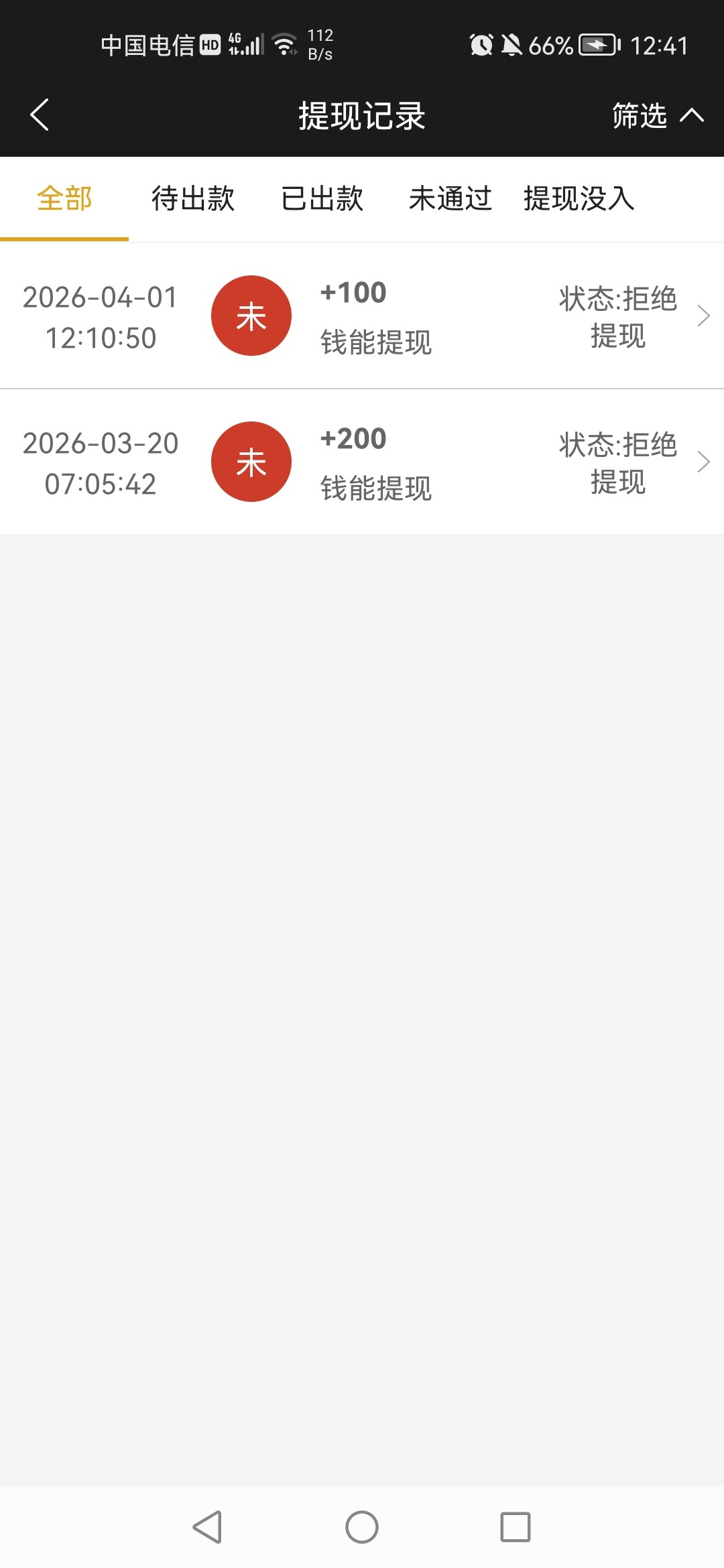Tap the back arrow in the title bar
This screenshot has height=1568, width=724.
(x=40, y=115)
